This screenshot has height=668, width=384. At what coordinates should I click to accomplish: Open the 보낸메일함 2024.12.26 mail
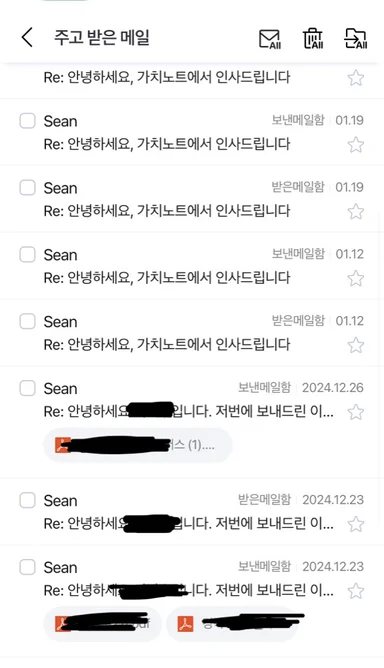[192, 422]
